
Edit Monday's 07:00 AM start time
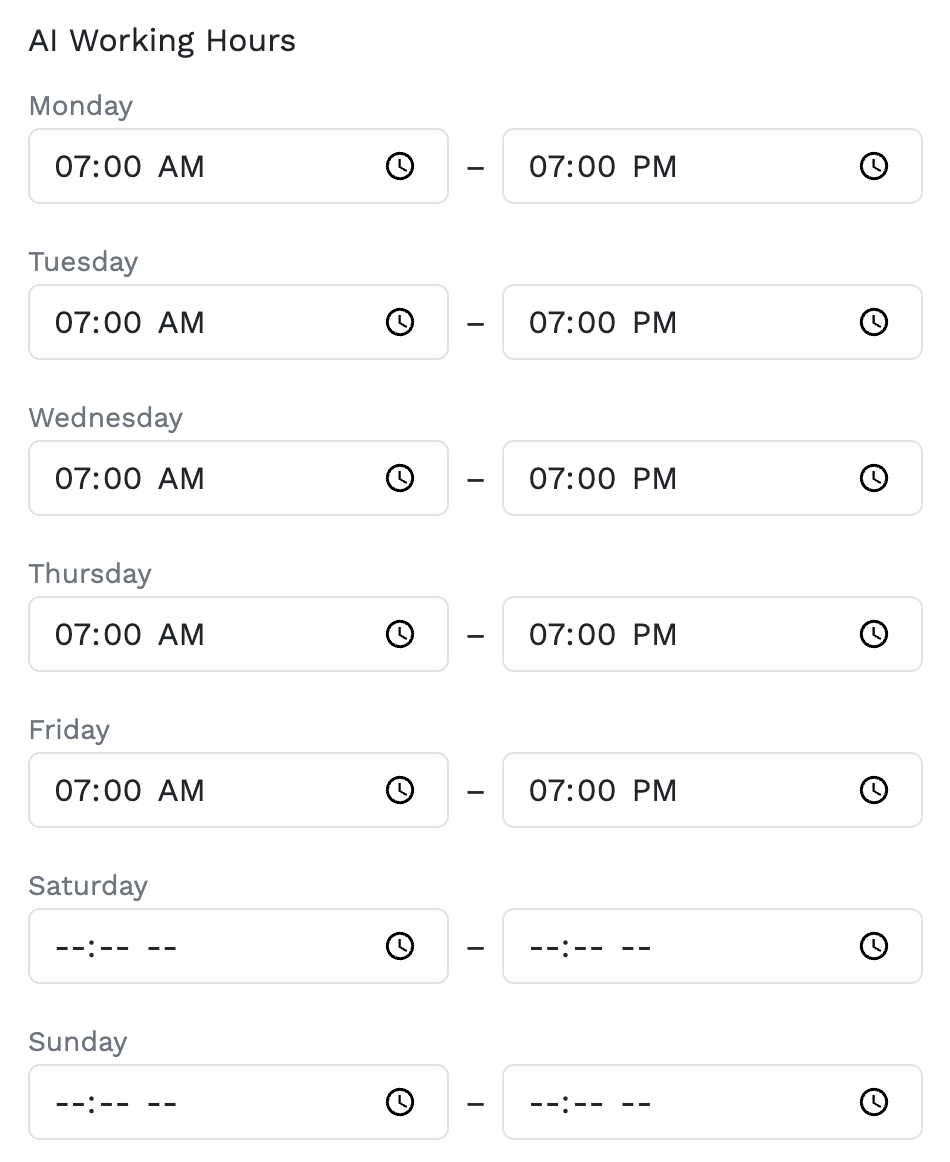click(130, 166)
